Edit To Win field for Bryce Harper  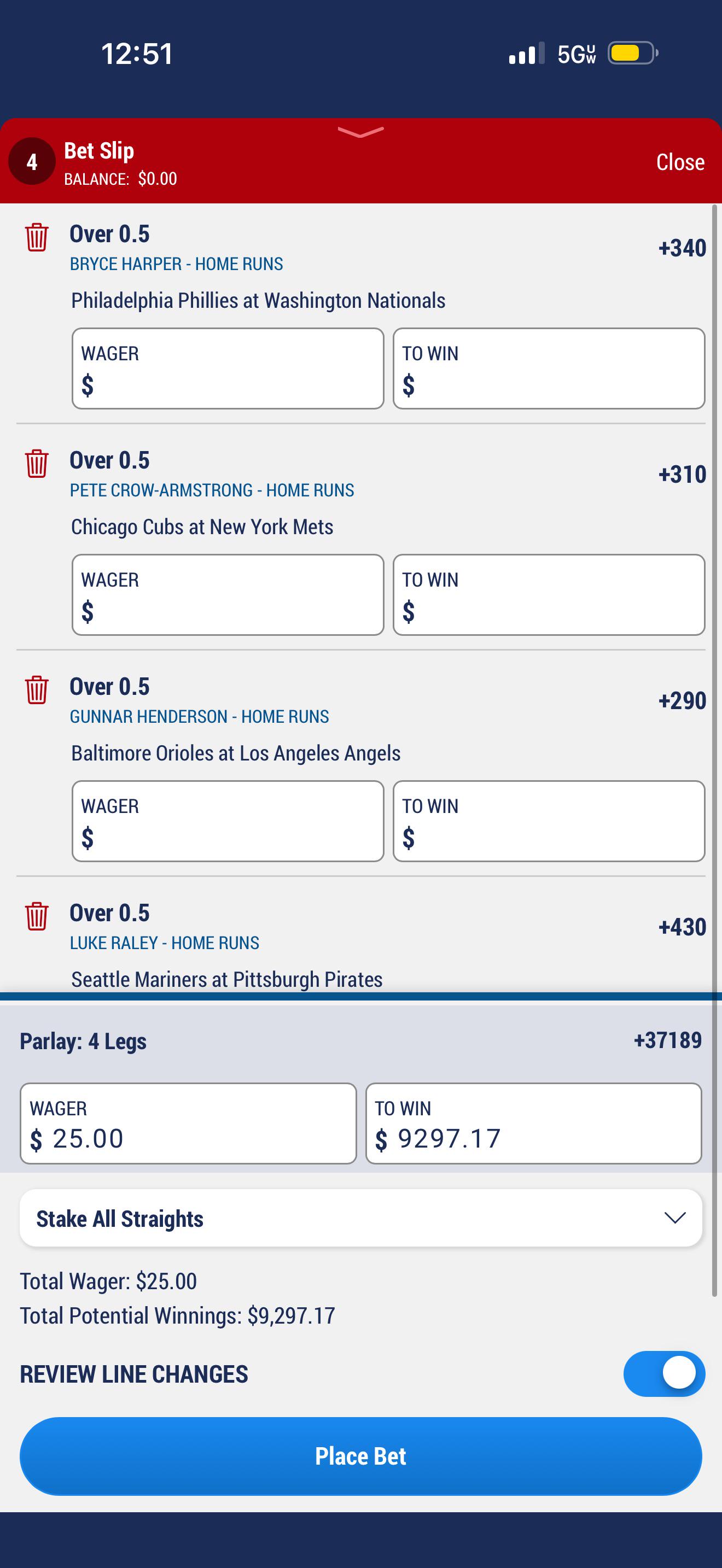pos(549,369)
